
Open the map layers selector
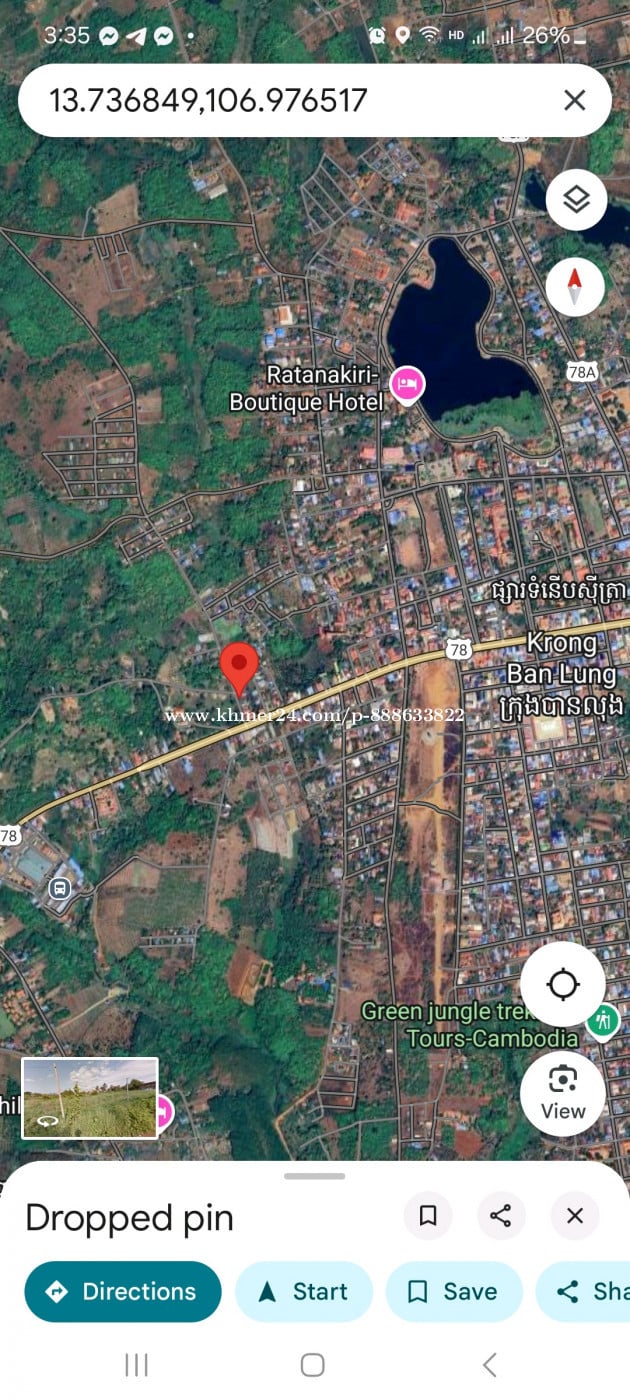tap(576, 200)
